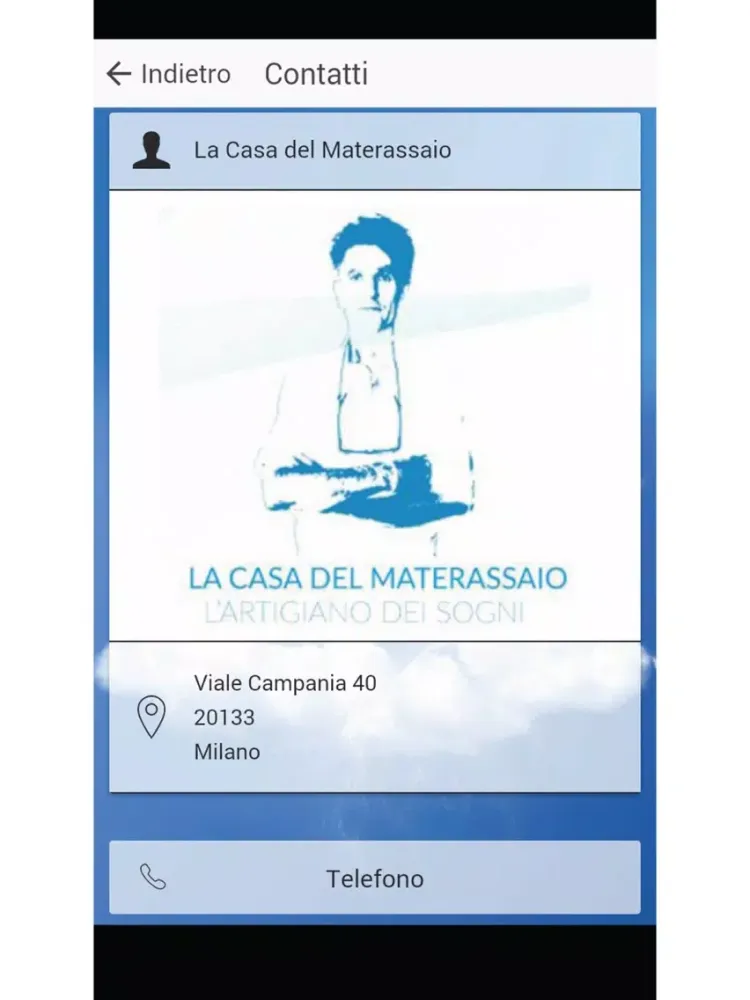This screenshot has width=750, height=1000.
Task: Tap the city name Milano
Action: [x=227, y=752]
